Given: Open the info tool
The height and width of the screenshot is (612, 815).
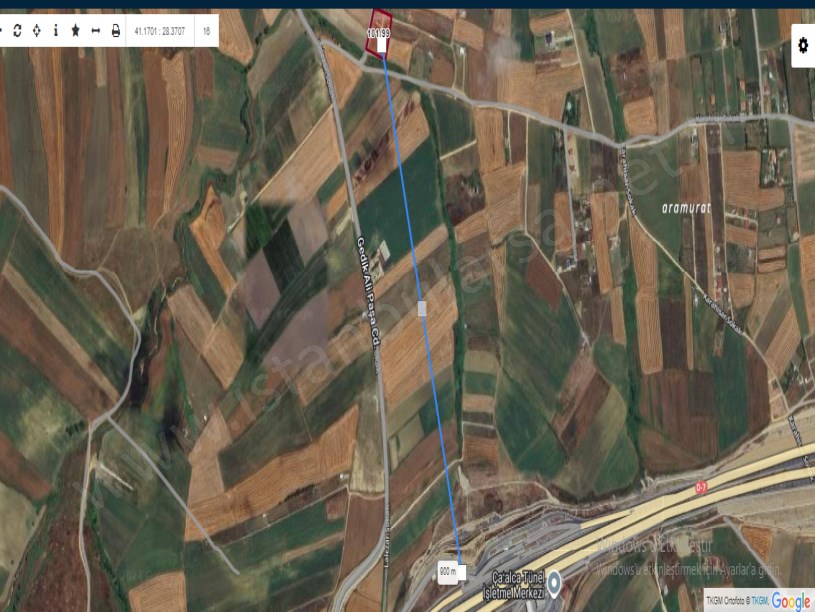Looking at the screenshot, I should click(x=56, y=31).
